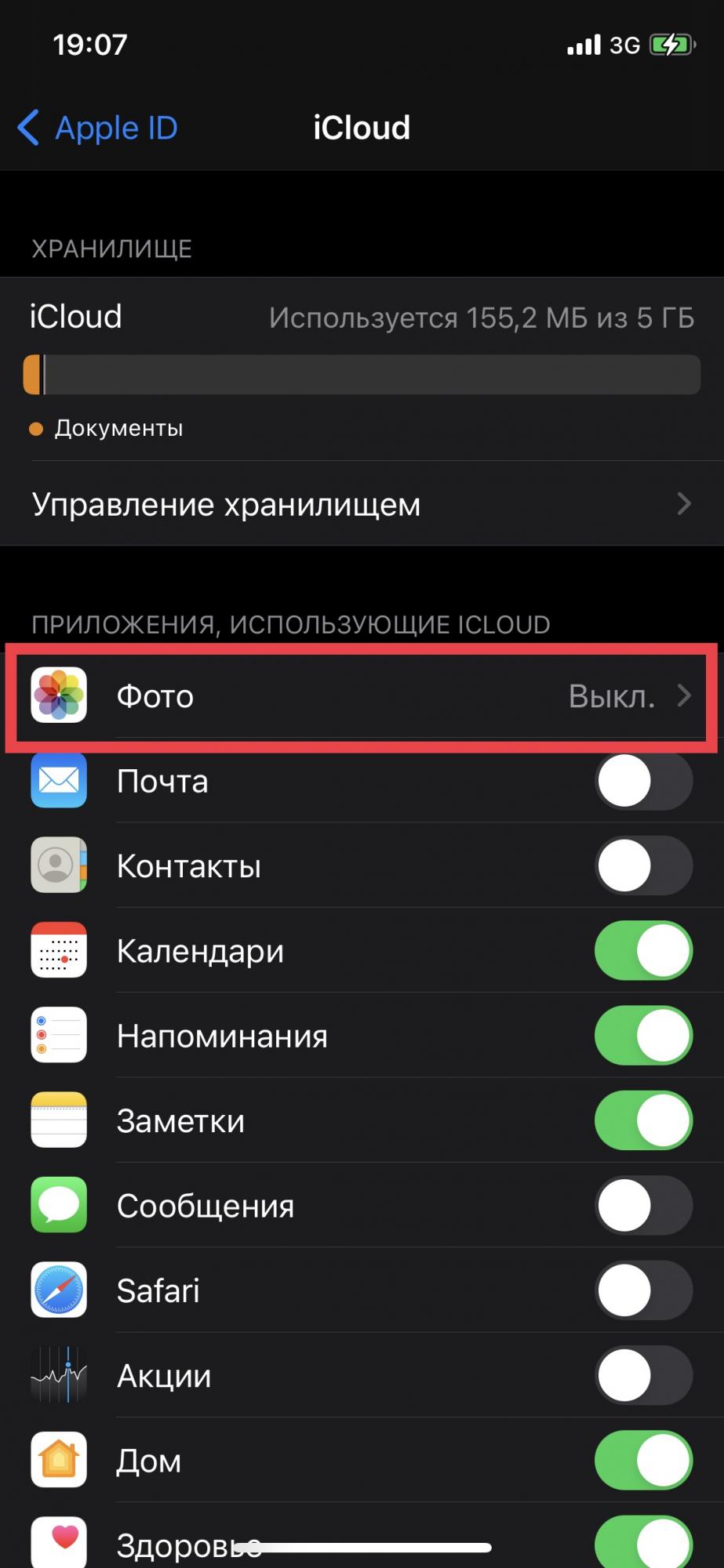Tap the Здоровье (Health) heart icon
The image size is (724, 1568).
[x=58, y=1541]
